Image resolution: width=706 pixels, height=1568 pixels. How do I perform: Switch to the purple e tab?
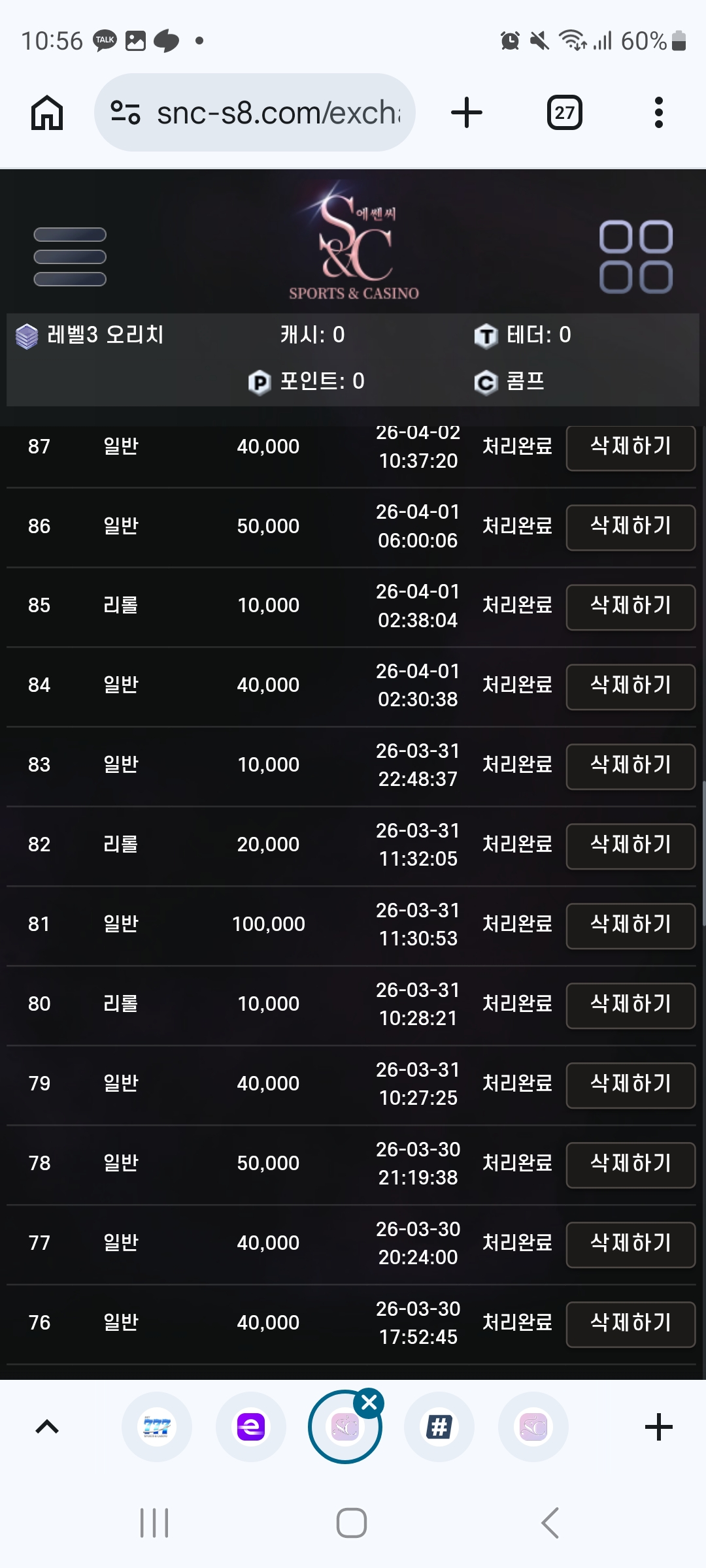[251, 1427]
